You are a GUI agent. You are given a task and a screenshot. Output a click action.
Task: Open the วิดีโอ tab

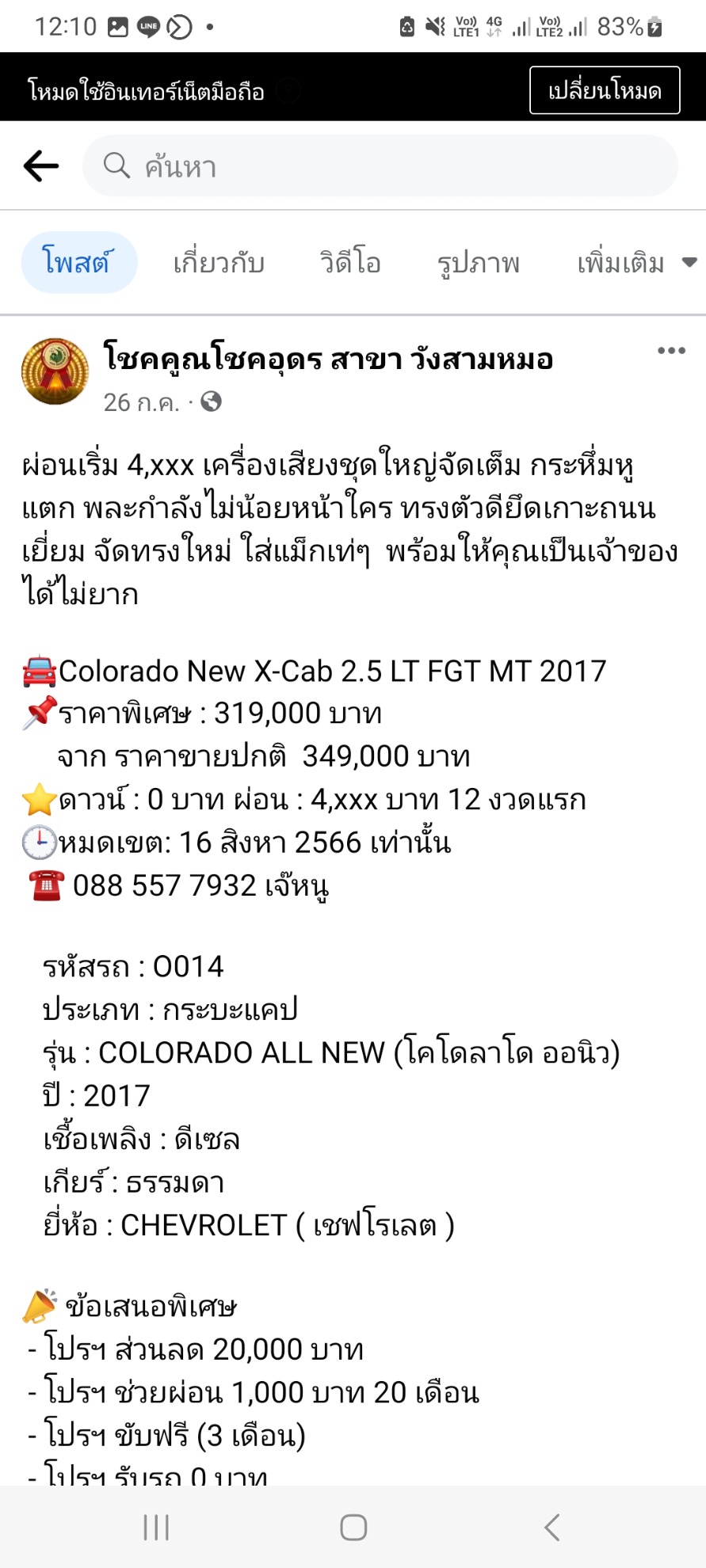tap(350, 262)
